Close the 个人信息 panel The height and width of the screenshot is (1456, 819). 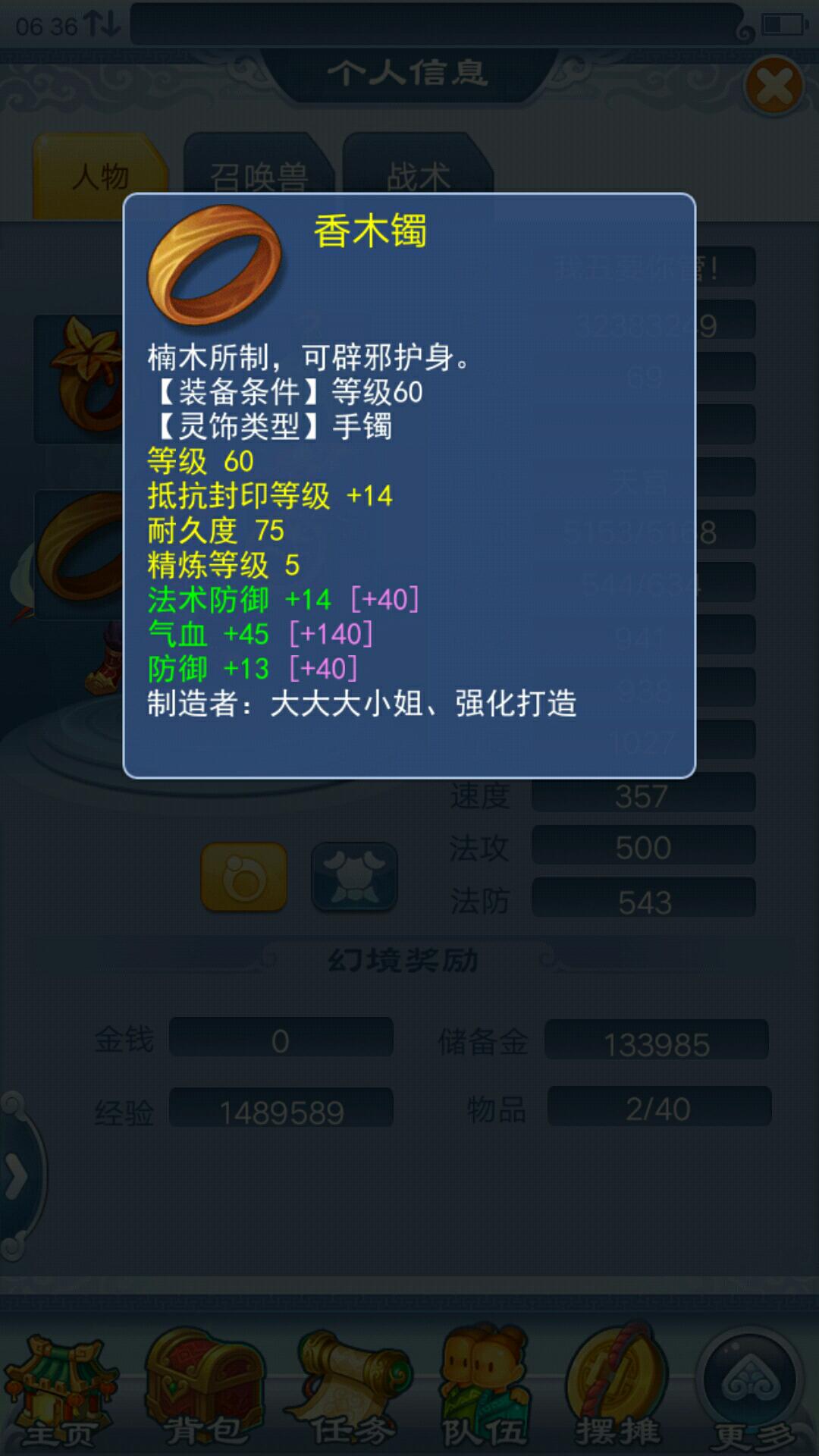tap(773, 85)
